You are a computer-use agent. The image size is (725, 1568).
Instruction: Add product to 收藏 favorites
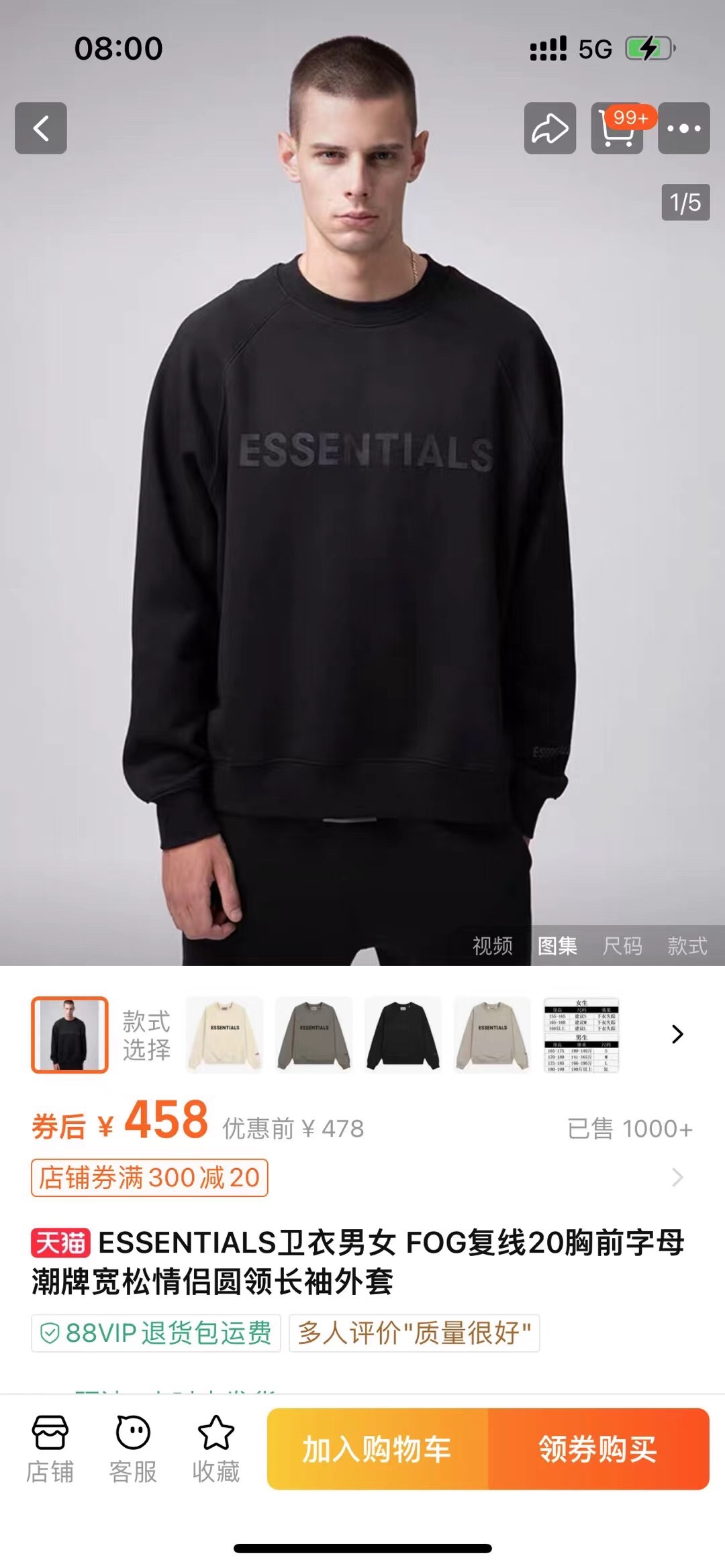(215, 1448)
